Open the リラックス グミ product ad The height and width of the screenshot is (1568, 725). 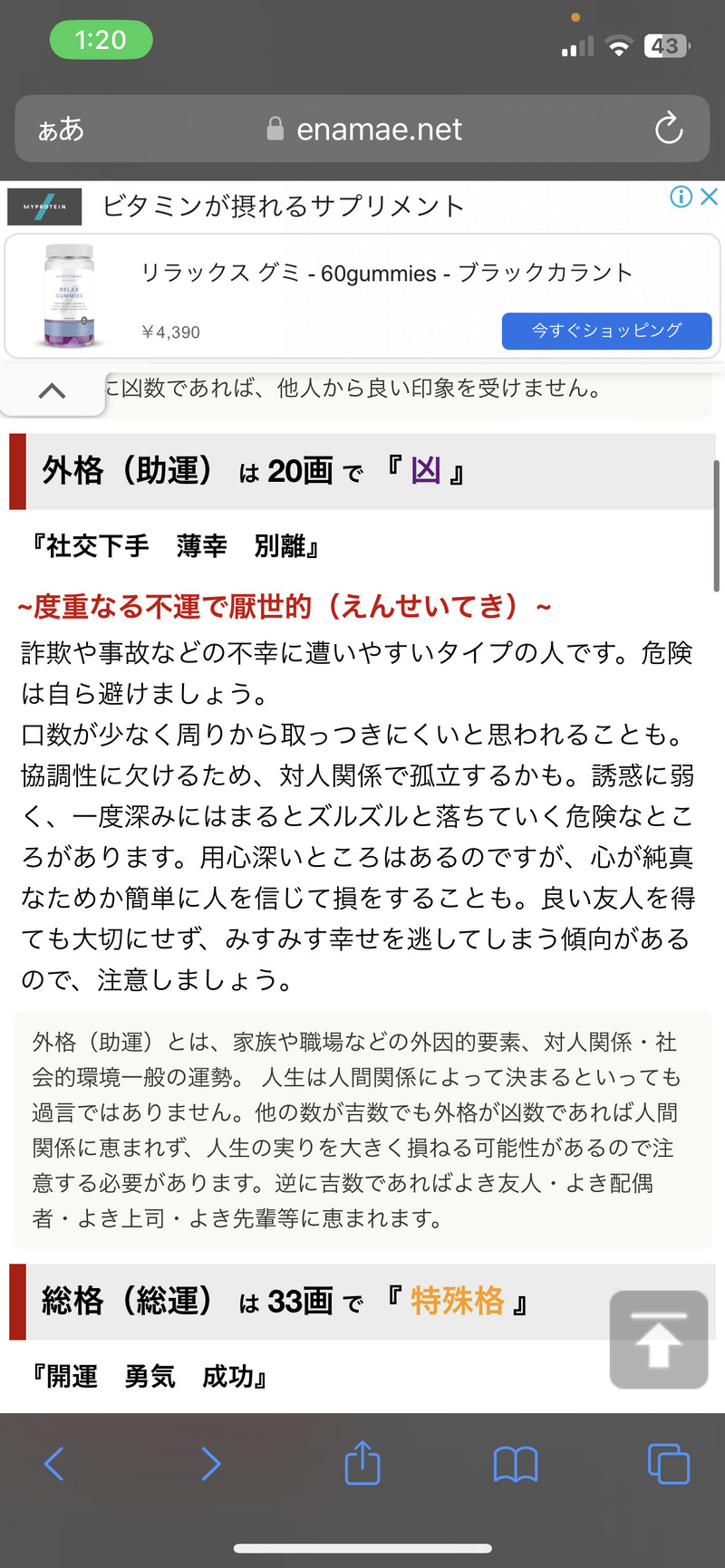click(x=385, y=273)
